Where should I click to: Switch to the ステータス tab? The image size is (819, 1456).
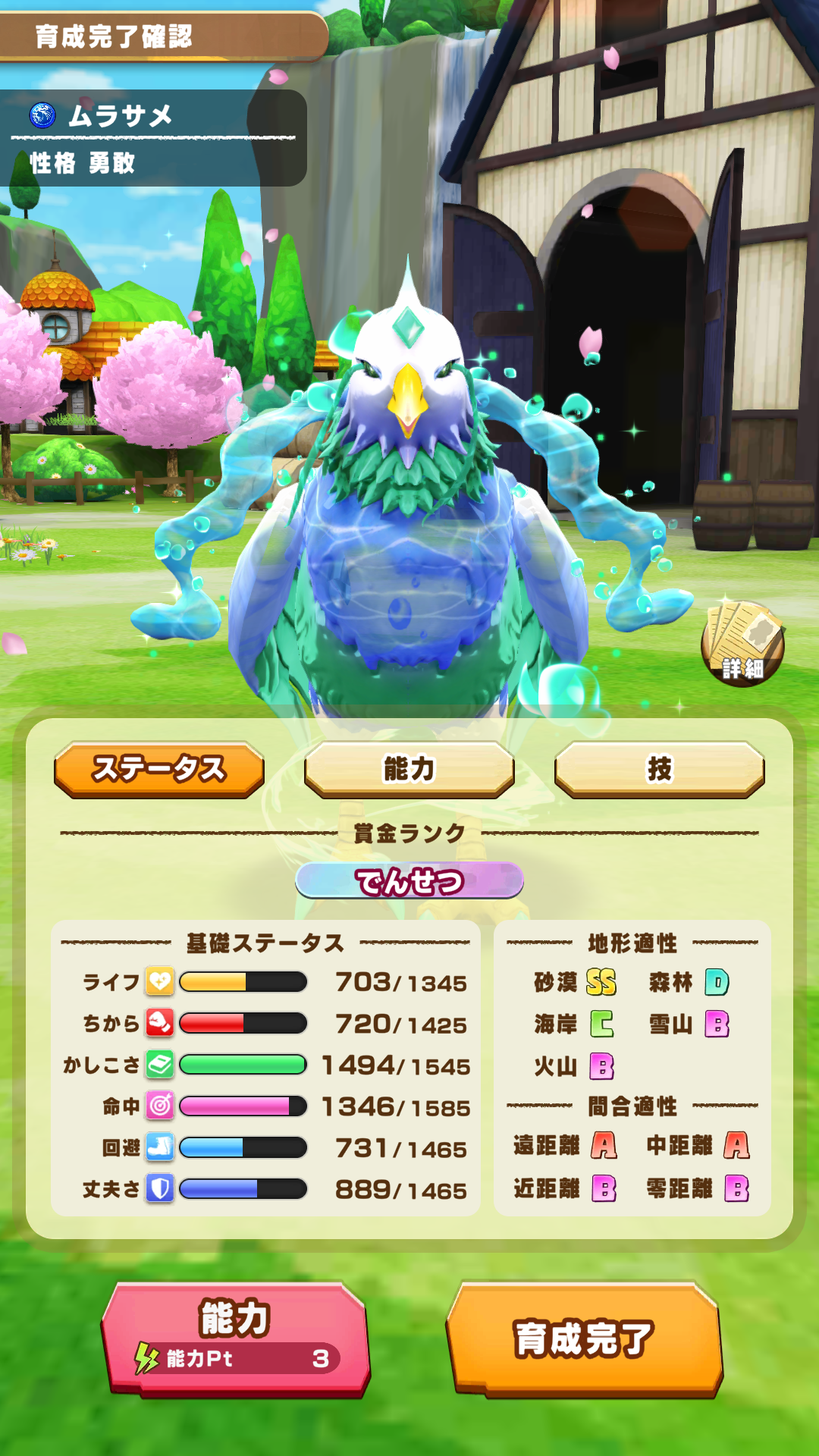click(x=159, y=769)
